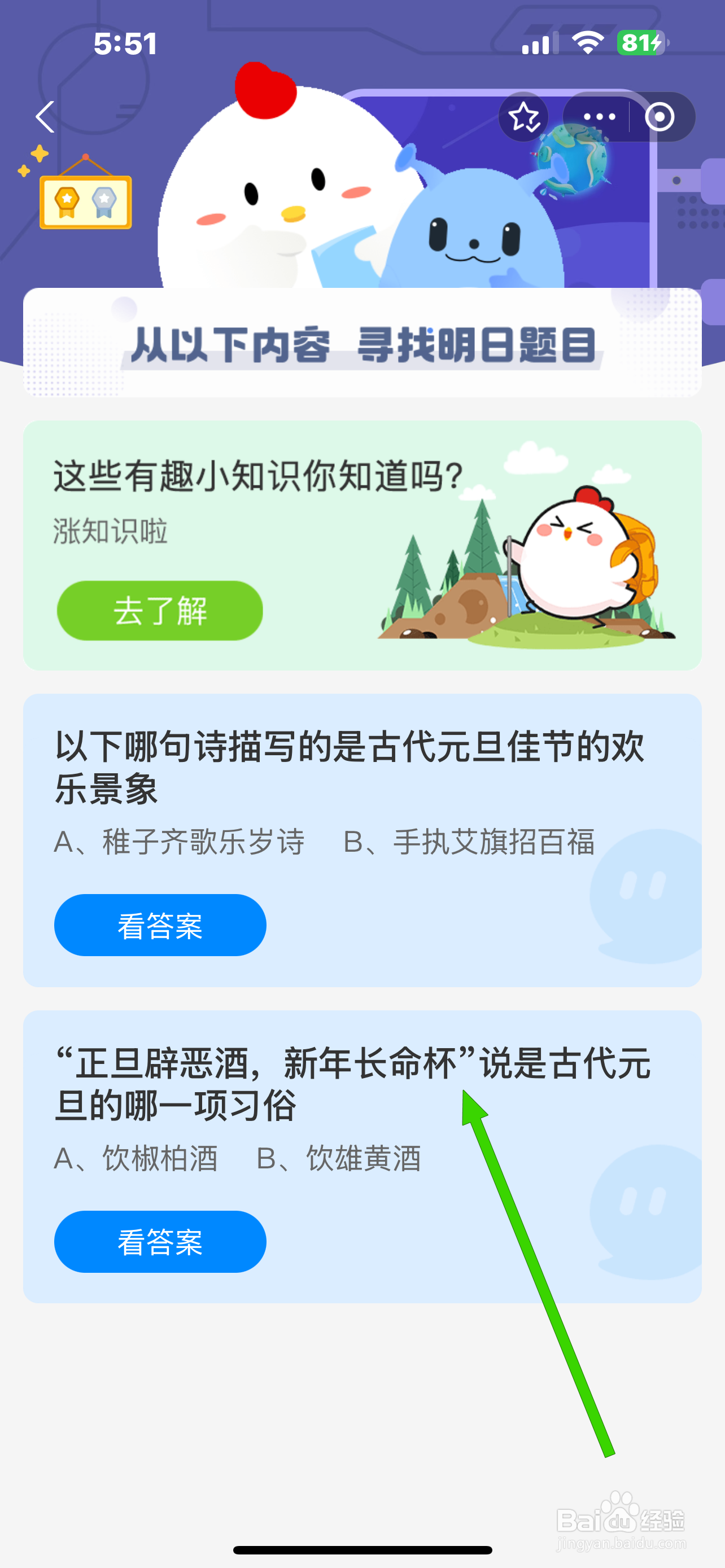Tap the blue alien mascot at the top
This screenshot has height=1568, width=725.
pyautogui.click(x=475, y=243)
